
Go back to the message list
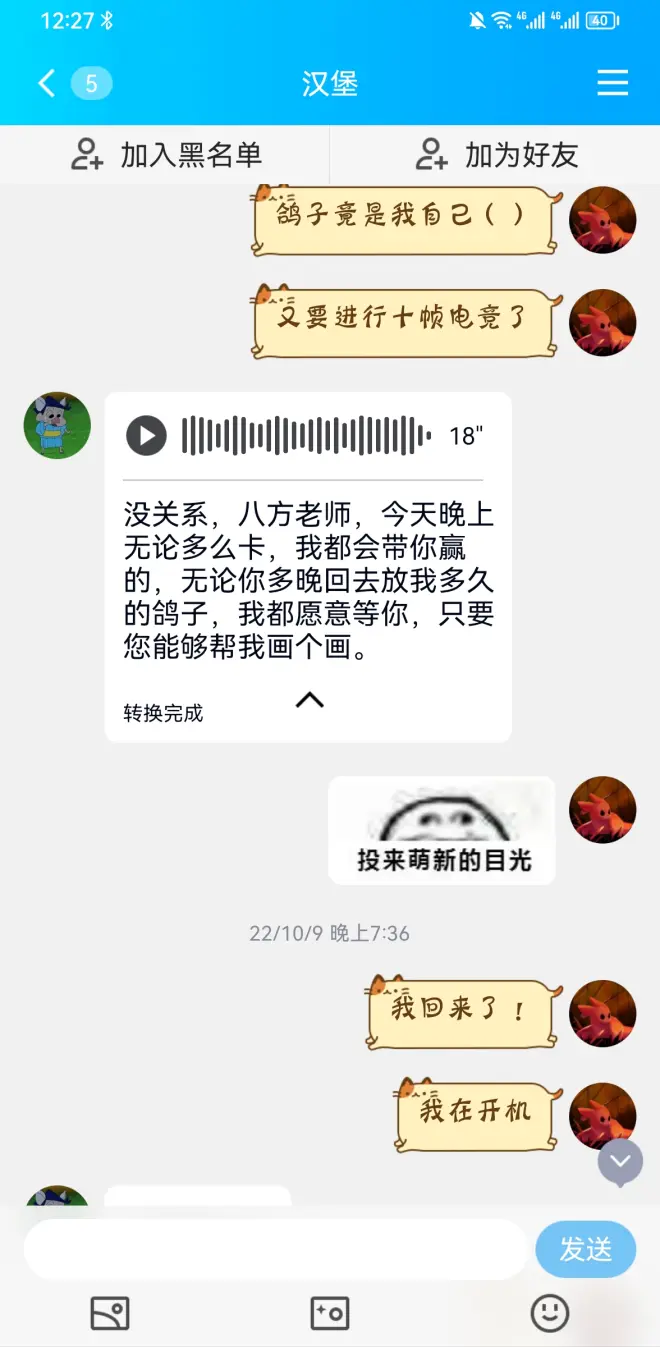click(x=46, y=83)
